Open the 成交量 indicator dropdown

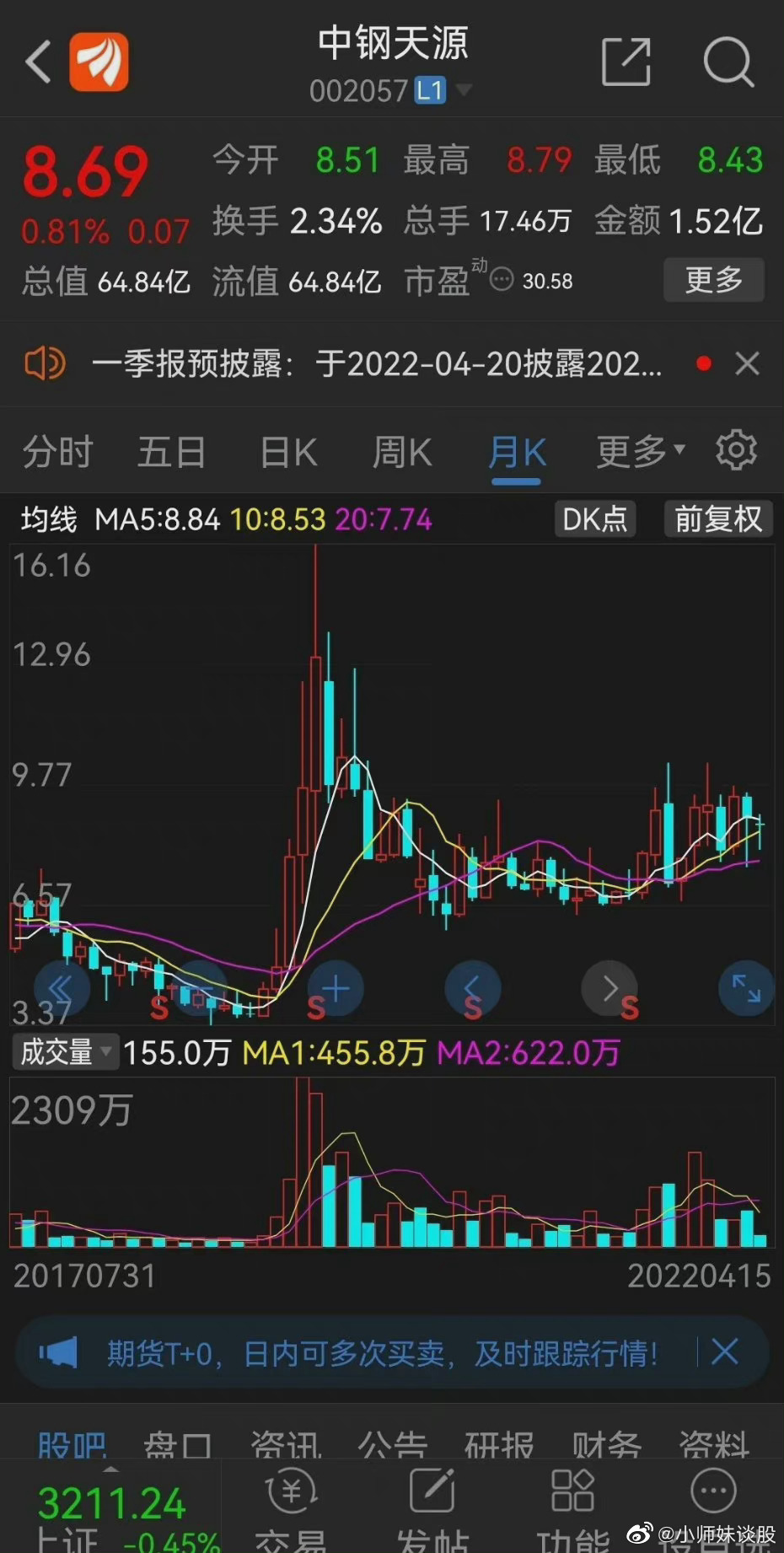coord(66,1052)
